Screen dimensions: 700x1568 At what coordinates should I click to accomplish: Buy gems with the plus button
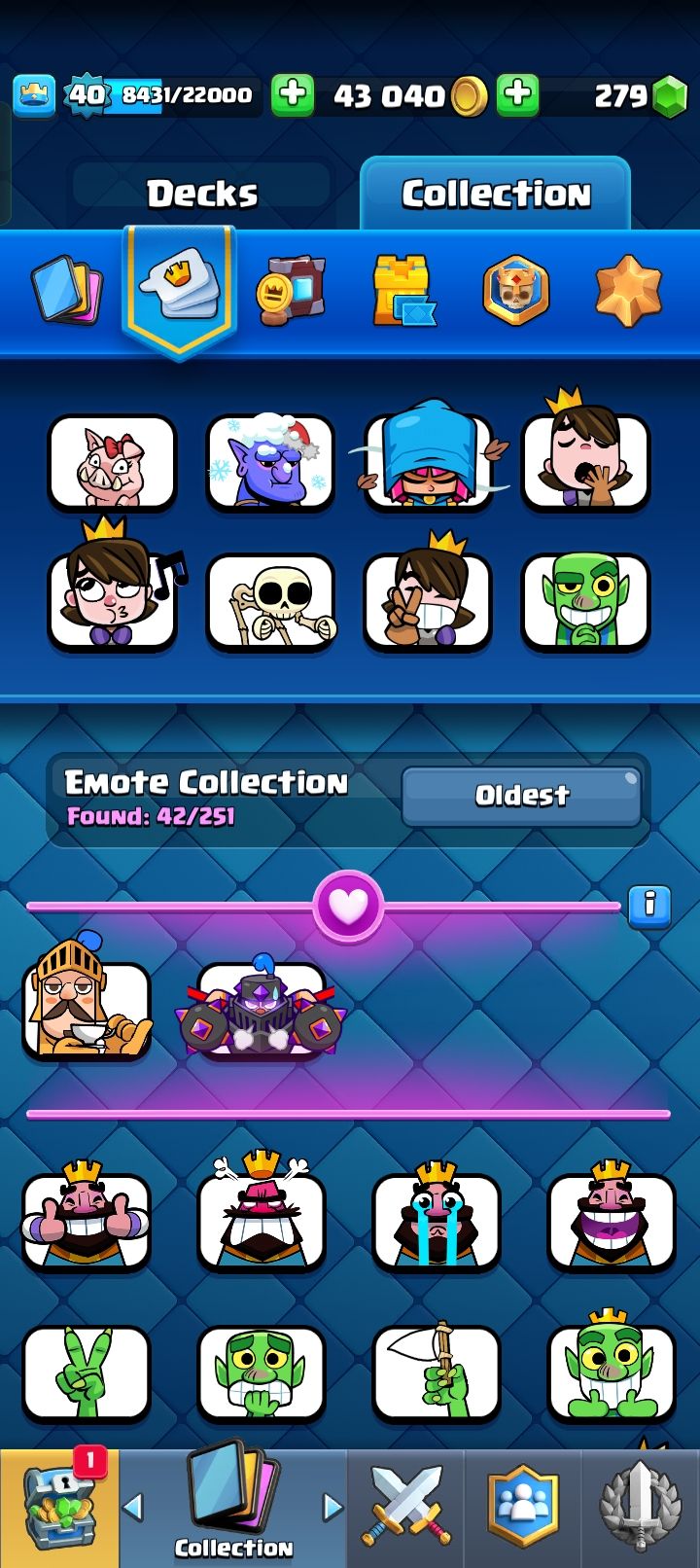(517, 94)
